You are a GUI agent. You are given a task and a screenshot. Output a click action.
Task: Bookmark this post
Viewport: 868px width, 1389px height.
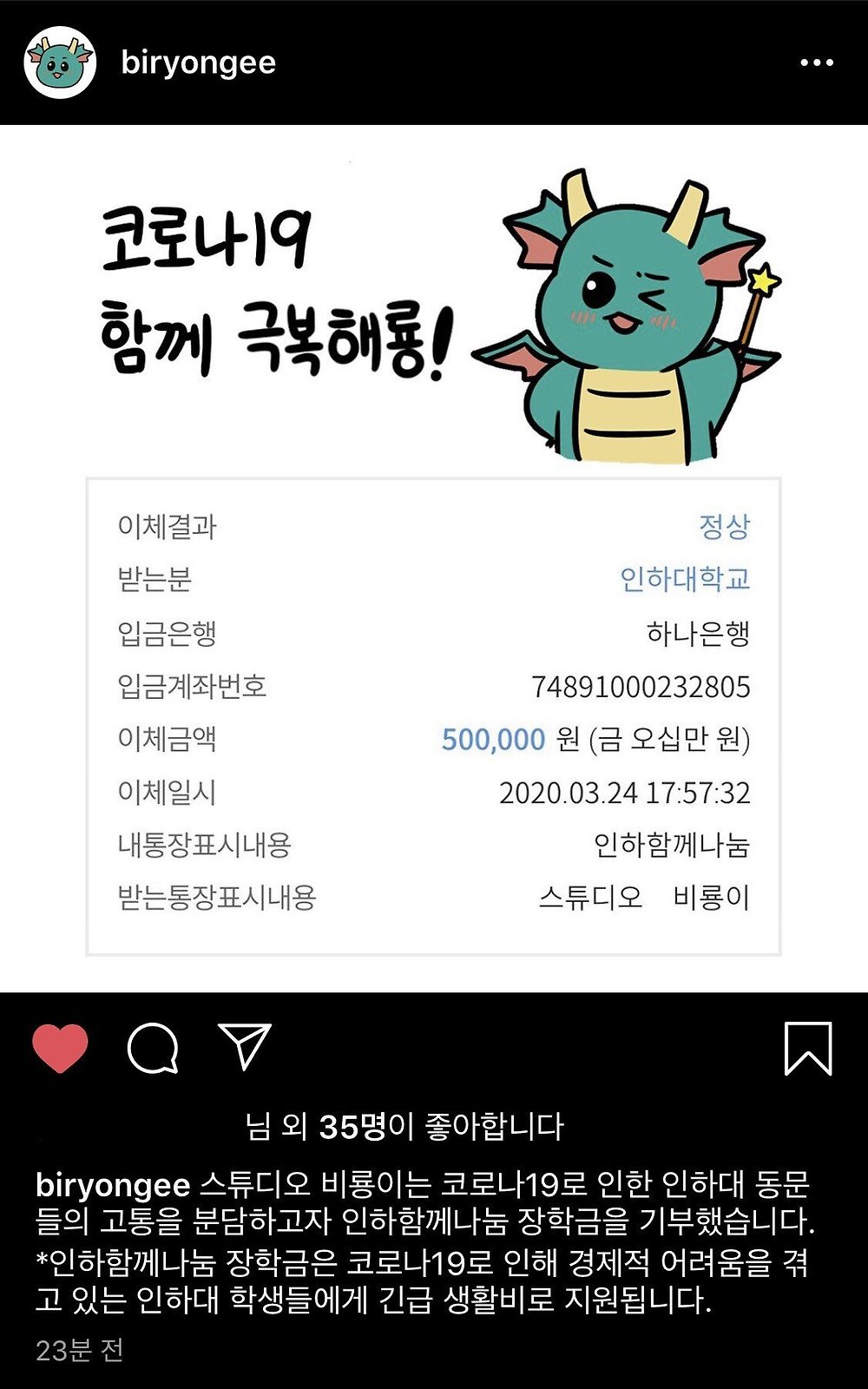(x=808, y=1048)
